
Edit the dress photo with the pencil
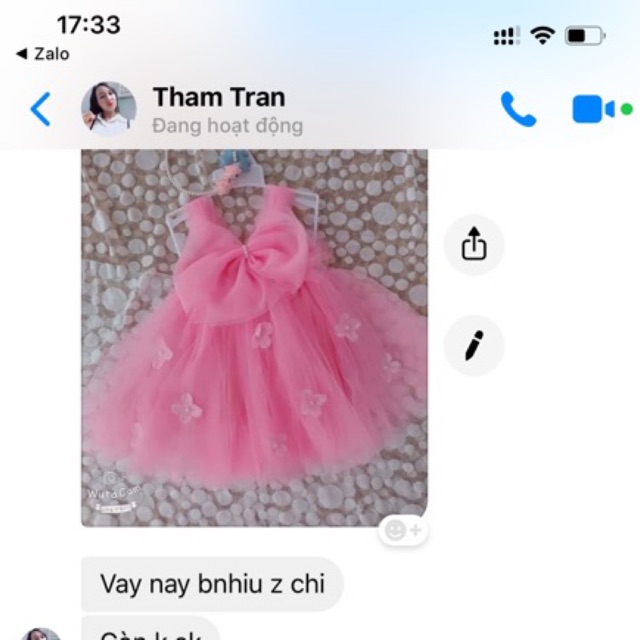(x=473, y=345)
